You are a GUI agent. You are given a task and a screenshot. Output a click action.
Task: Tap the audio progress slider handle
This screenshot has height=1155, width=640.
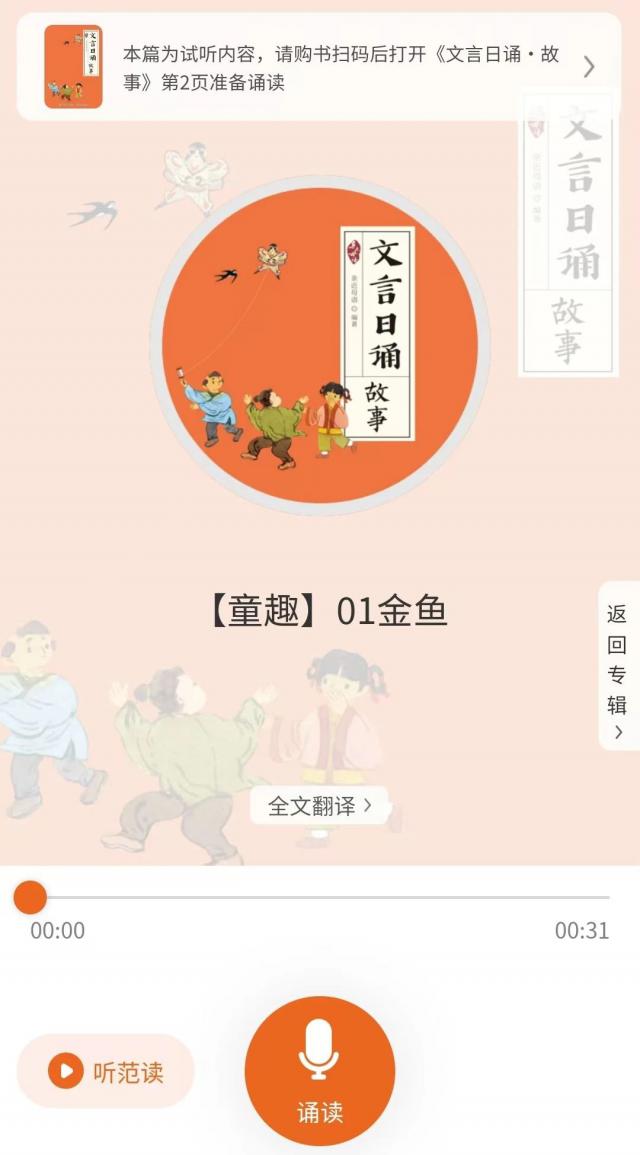coord(30,897)
